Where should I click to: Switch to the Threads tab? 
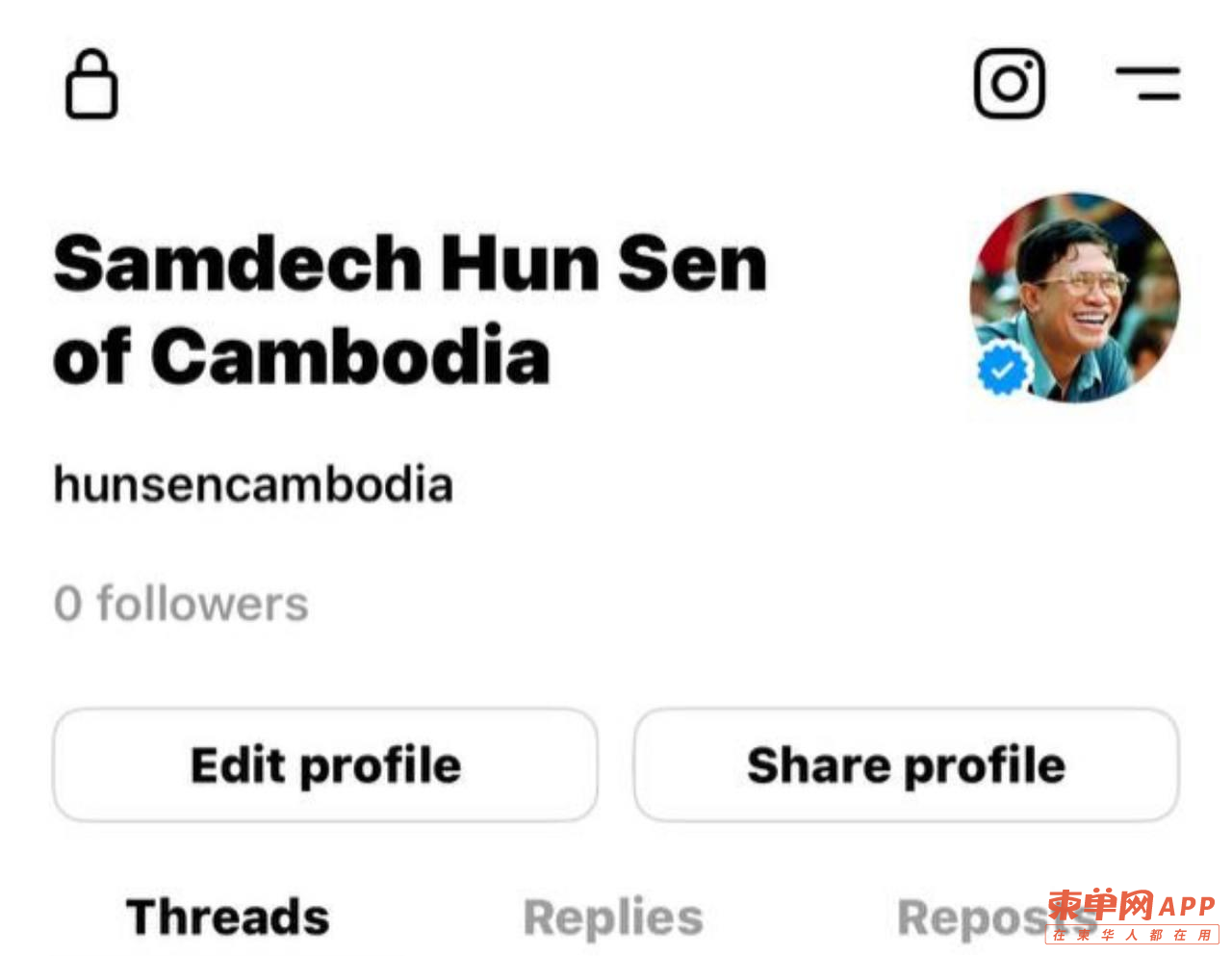coord(228,917)
